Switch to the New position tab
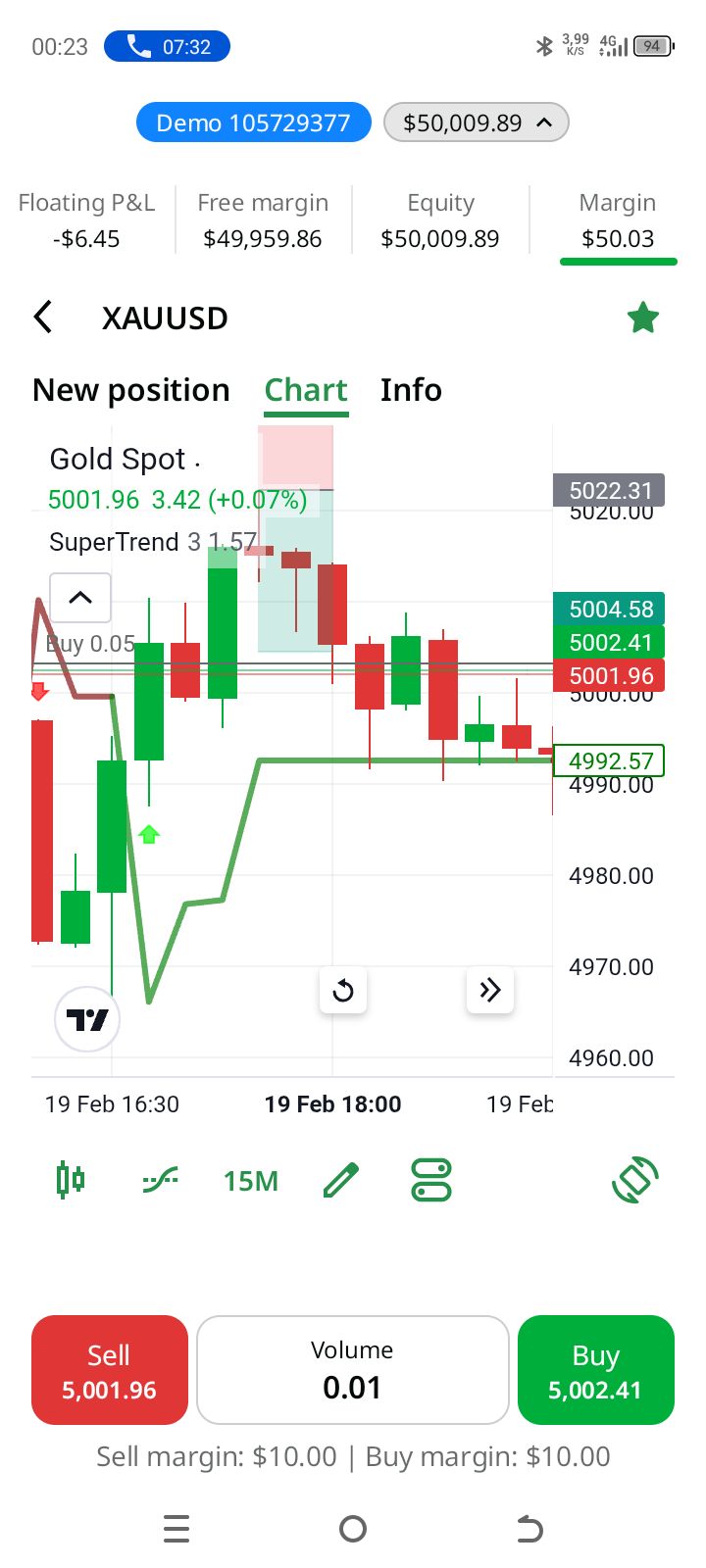The height and width of the screenshot is (1568, 706). 130,390
